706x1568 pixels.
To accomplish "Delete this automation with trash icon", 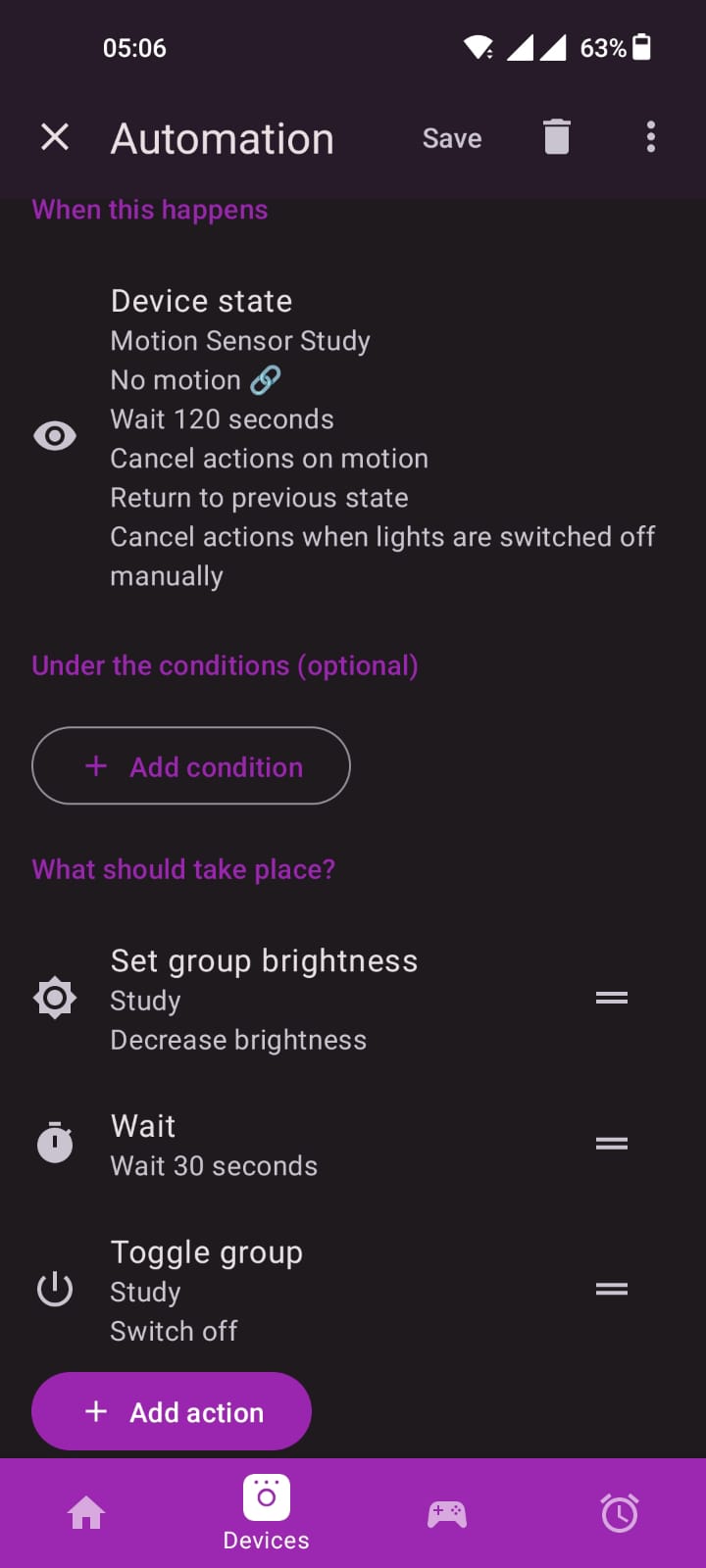I will coord(556,137).
